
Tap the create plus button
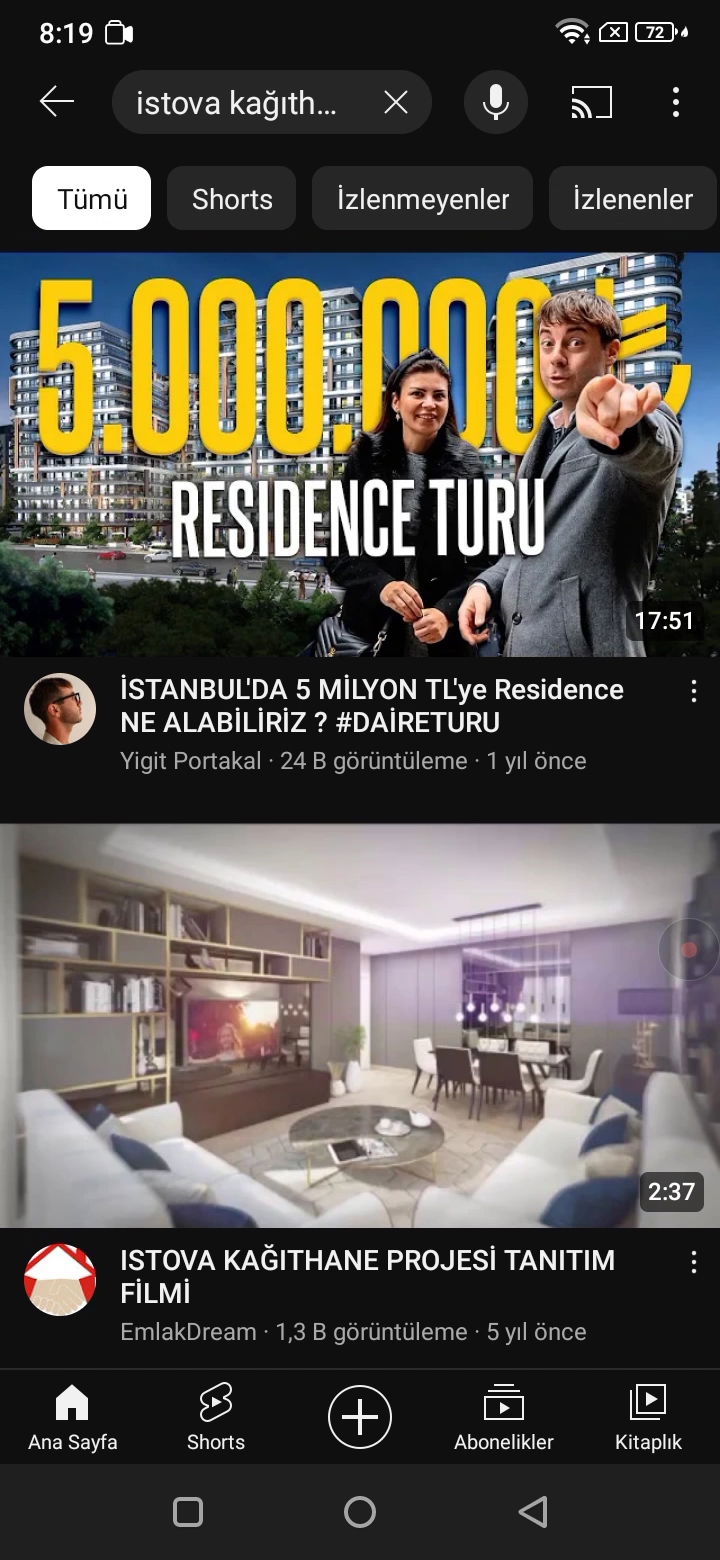(360, 1417)
